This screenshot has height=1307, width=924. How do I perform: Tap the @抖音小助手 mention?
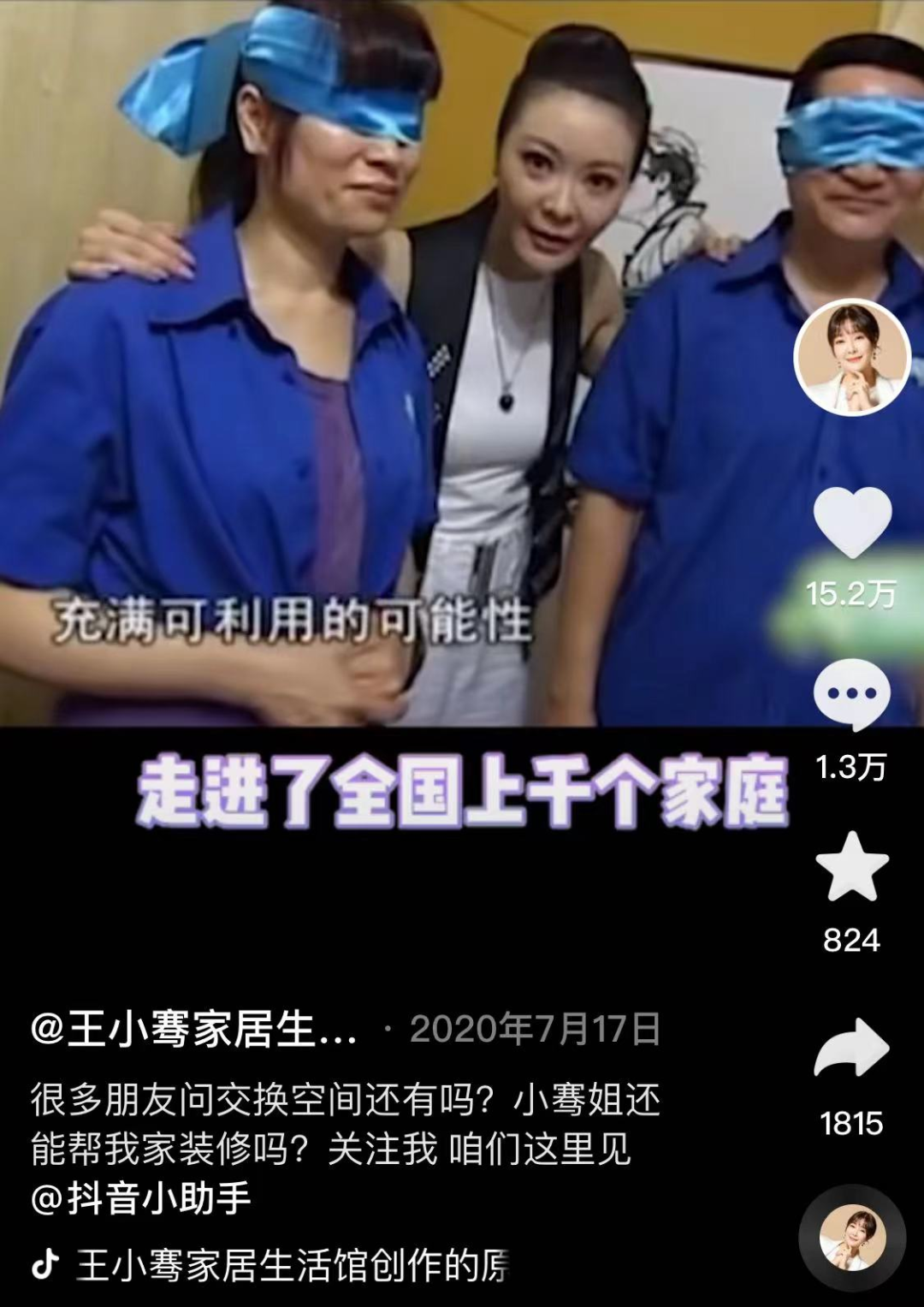[141, 1198]
